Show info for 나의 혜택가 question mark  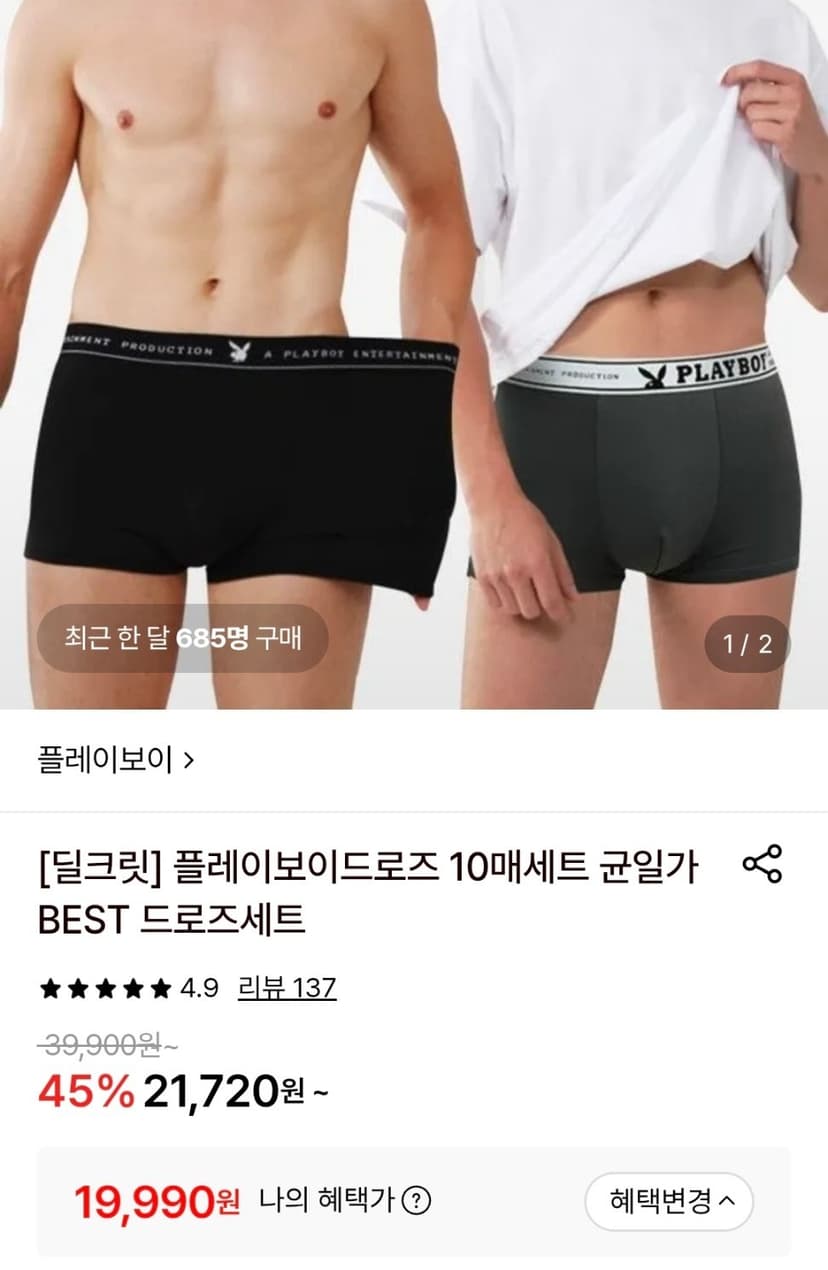pos(416,1201)
